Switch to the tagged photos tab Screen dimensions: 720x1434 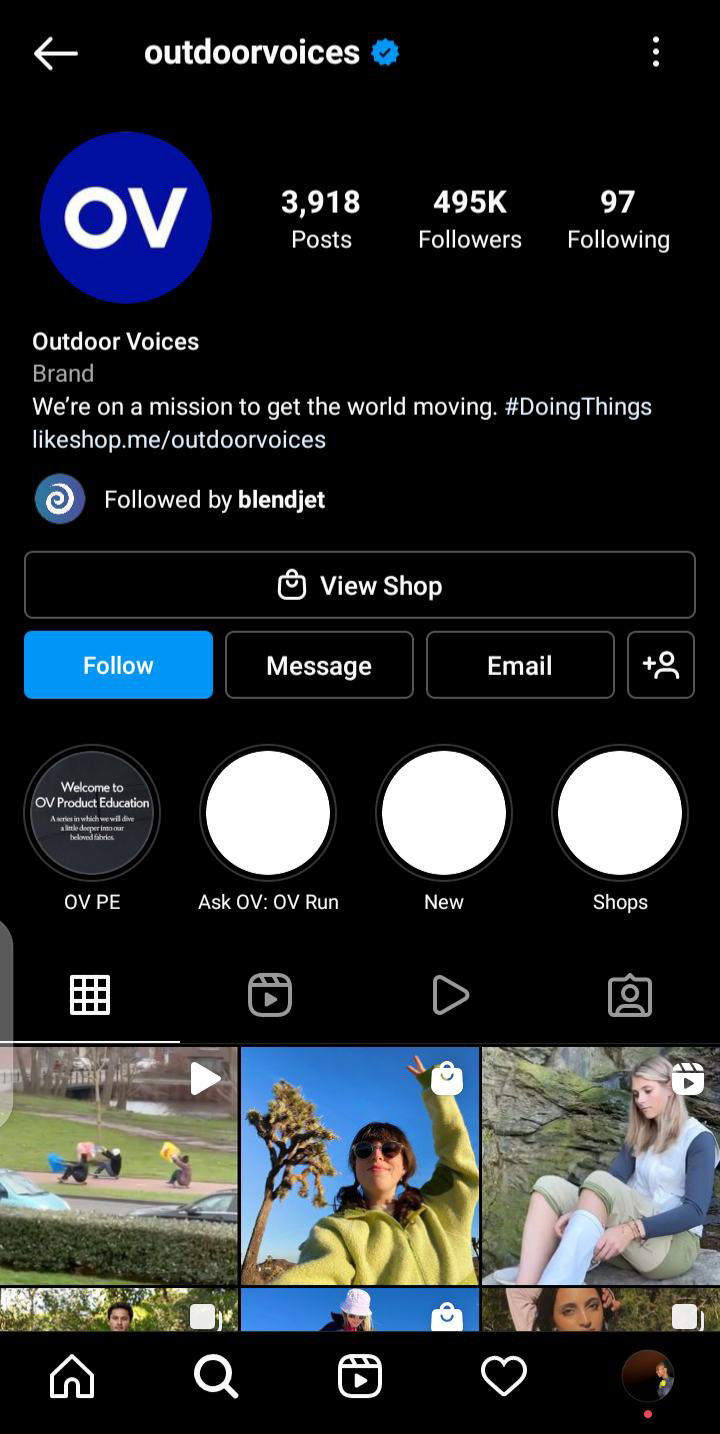pos(630,995)
